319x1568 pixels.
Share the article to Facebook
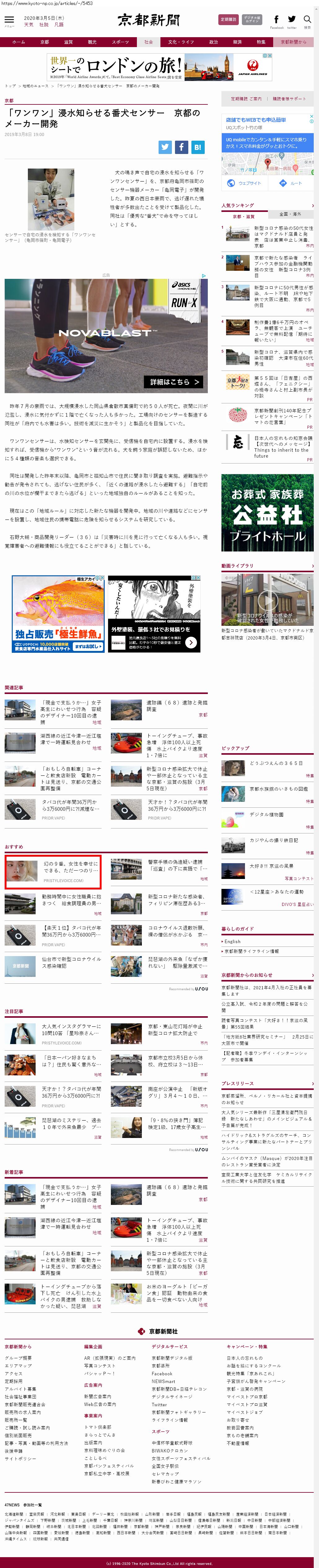tap(181, 147)
